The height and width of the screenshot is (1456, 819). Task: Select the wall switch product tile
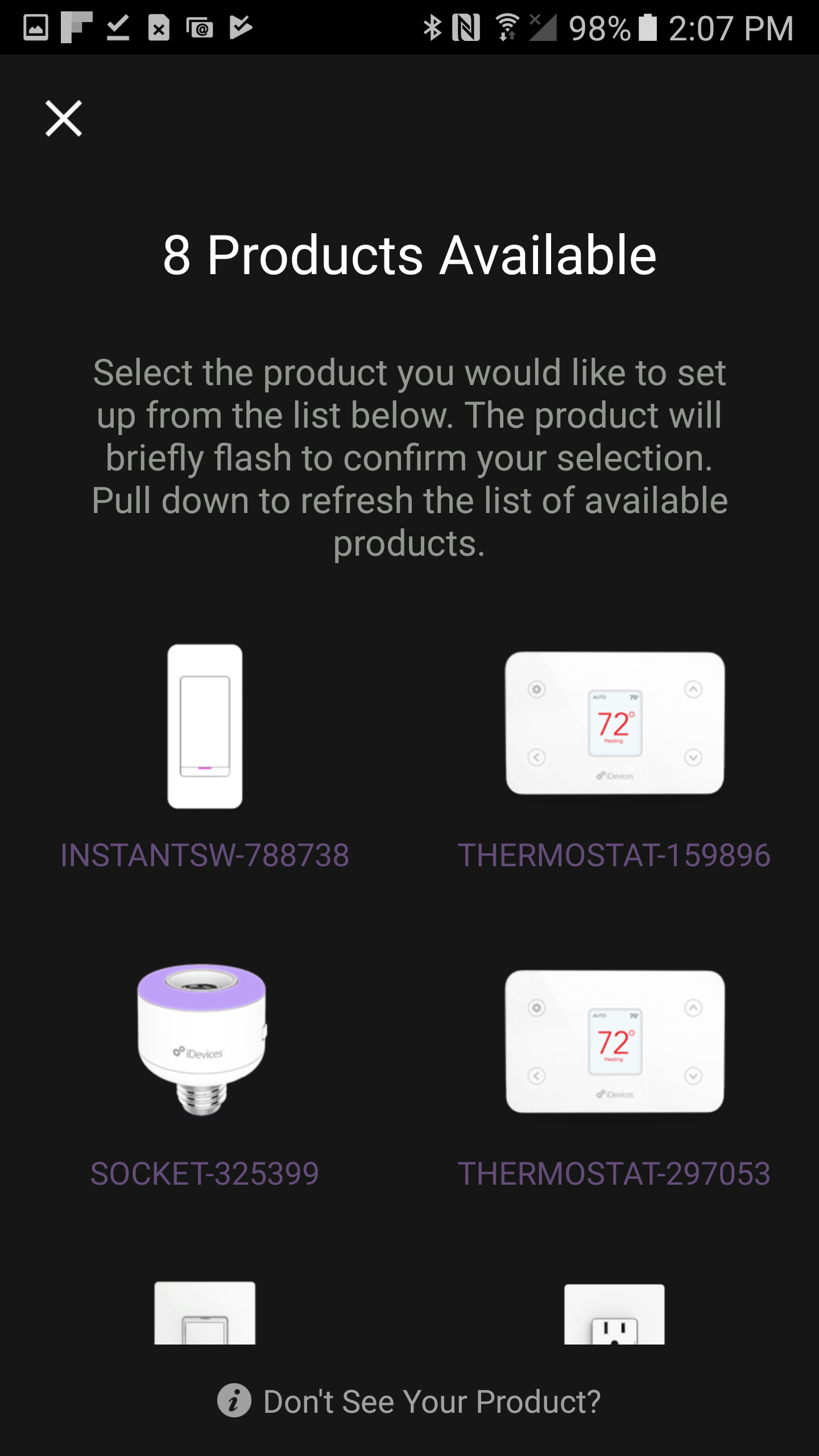[205, 1313]
